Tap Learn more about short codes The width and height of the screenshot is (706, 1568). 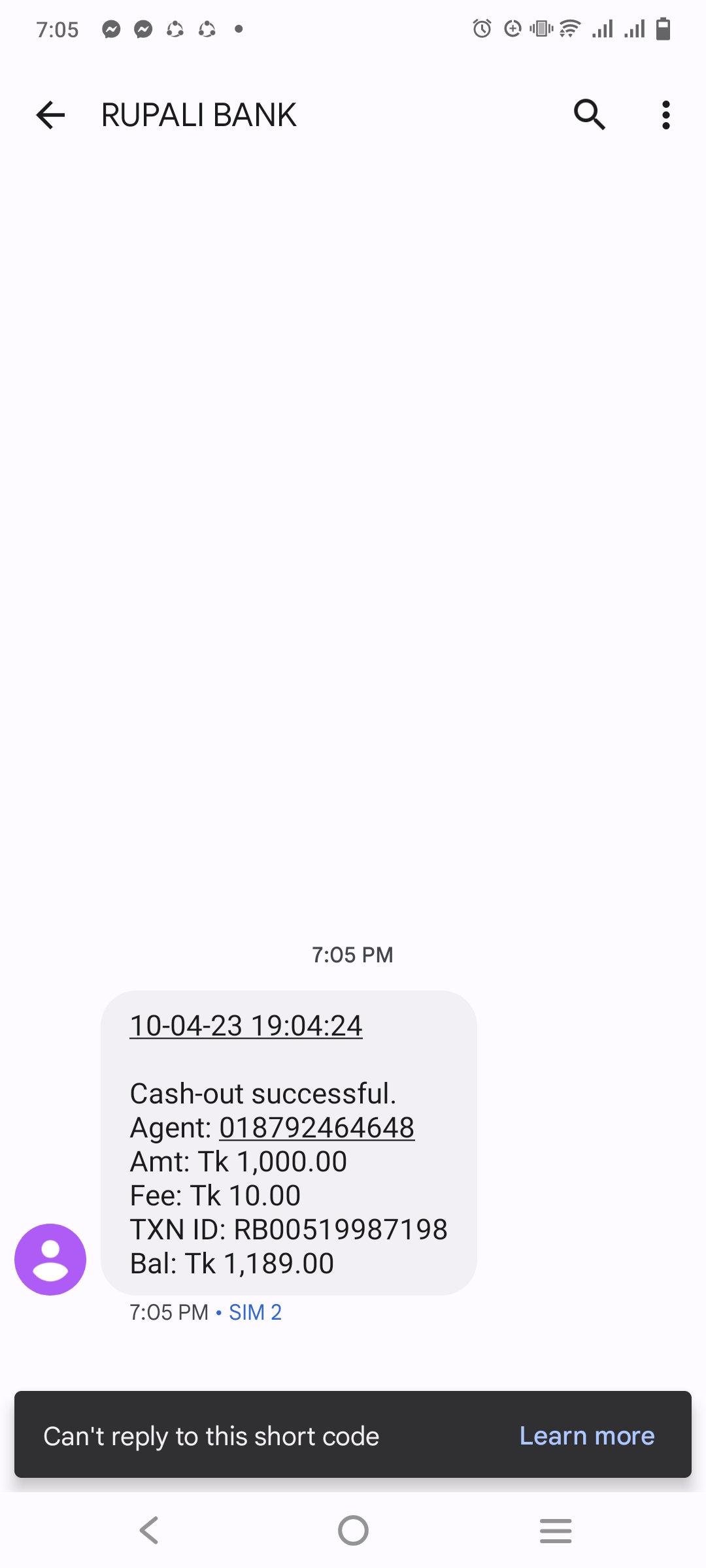(586, 1436)
